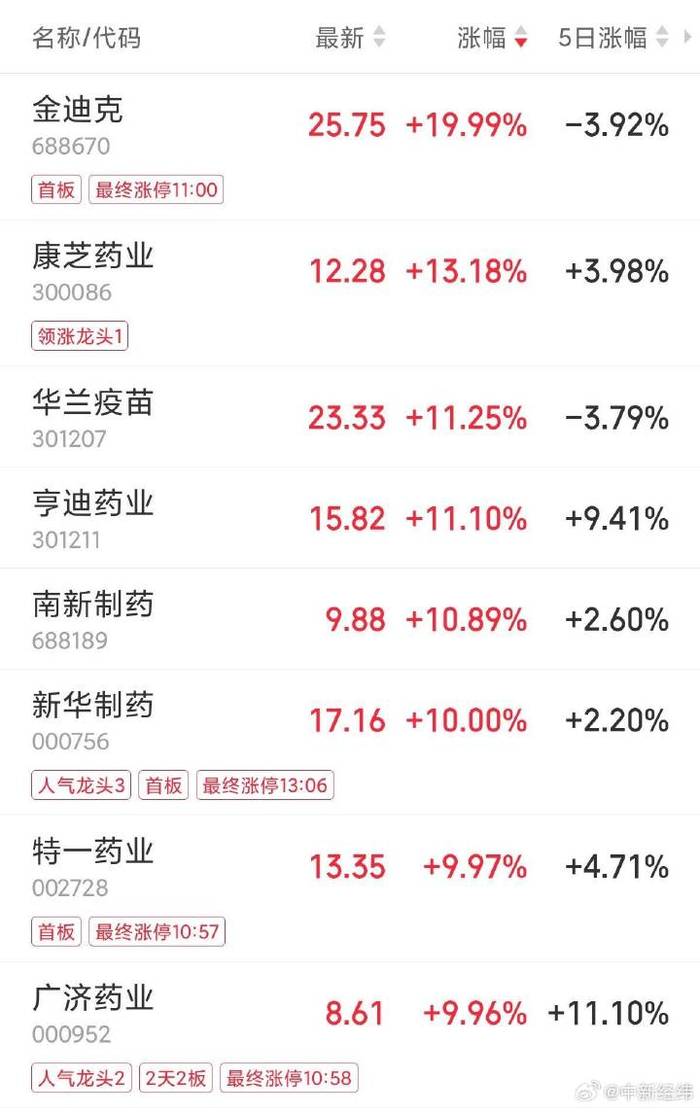700x1108 pixels.
Task: Toggle the 涨幅 column sort order
Action: (492, 38)
